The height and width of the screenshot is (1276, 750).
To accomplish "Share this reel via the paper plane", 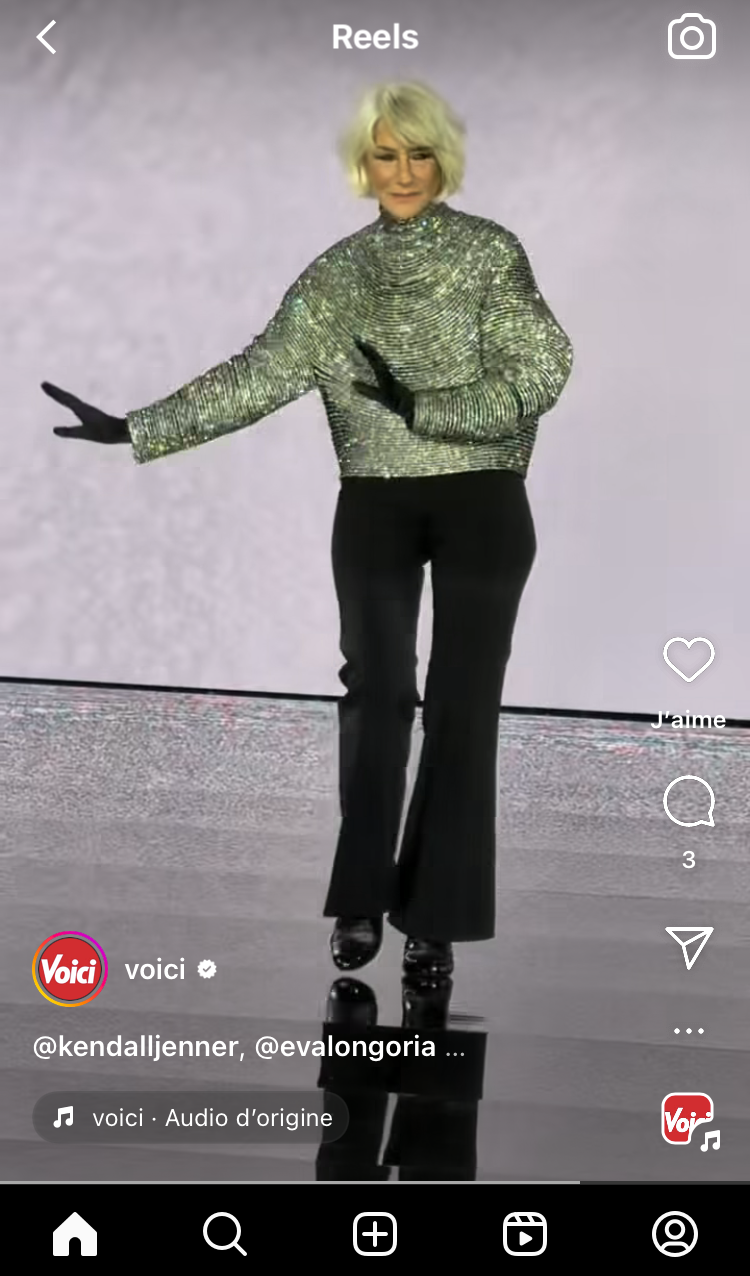I will click(x=689, y=946).
